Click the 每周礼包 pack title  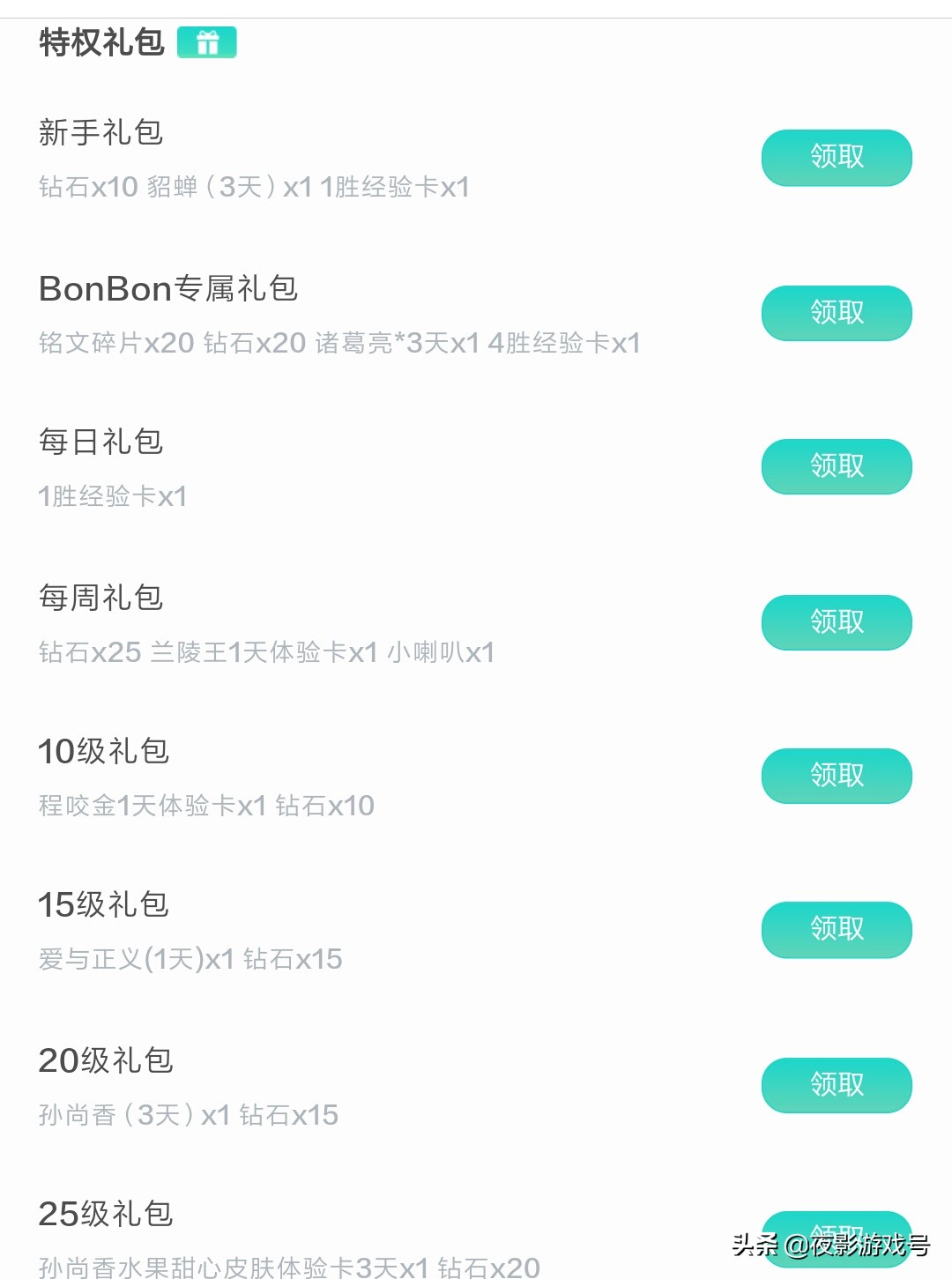click(x=102, y=597)
